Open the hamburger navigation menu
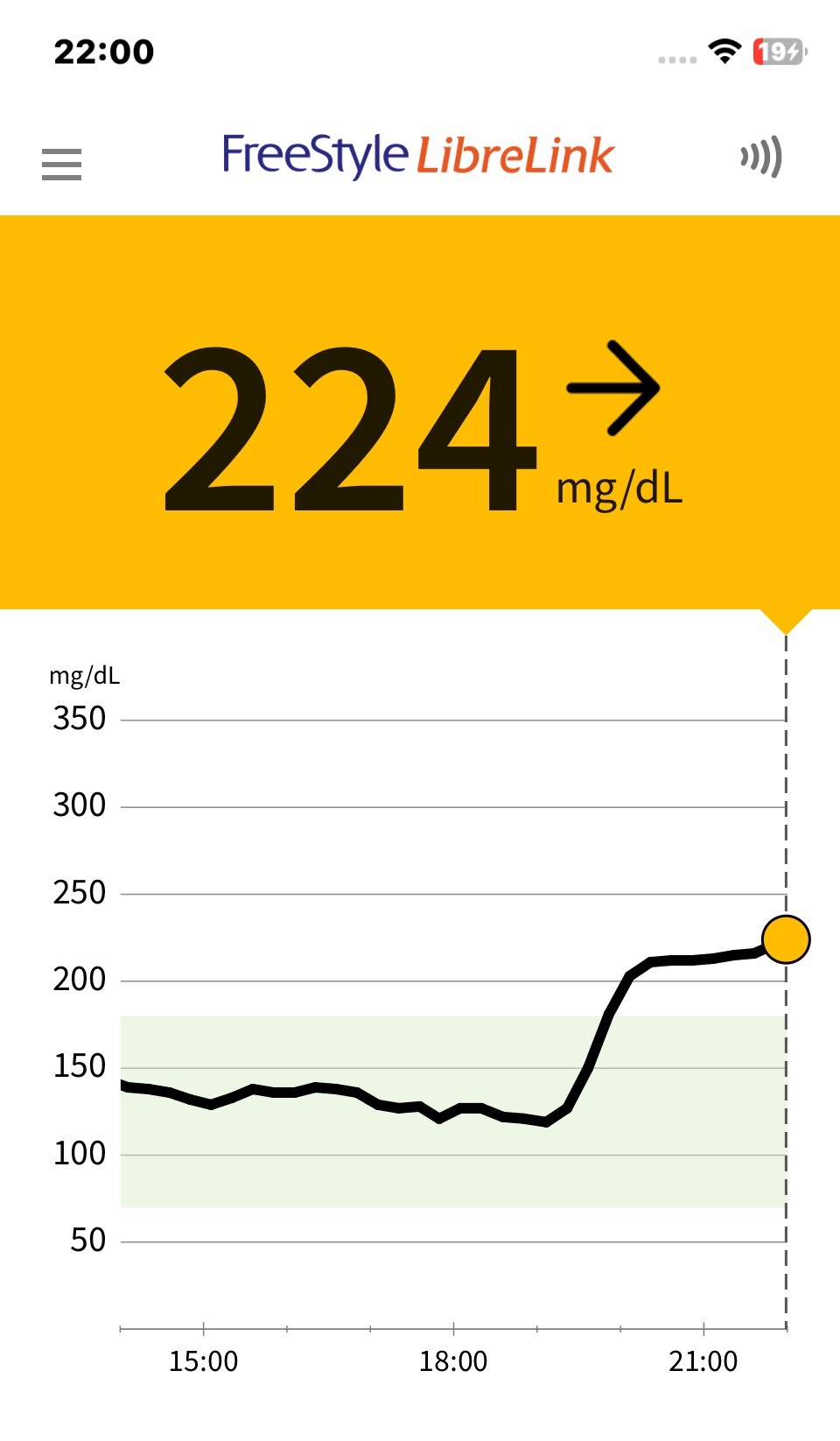 click(x=61, y=164)
